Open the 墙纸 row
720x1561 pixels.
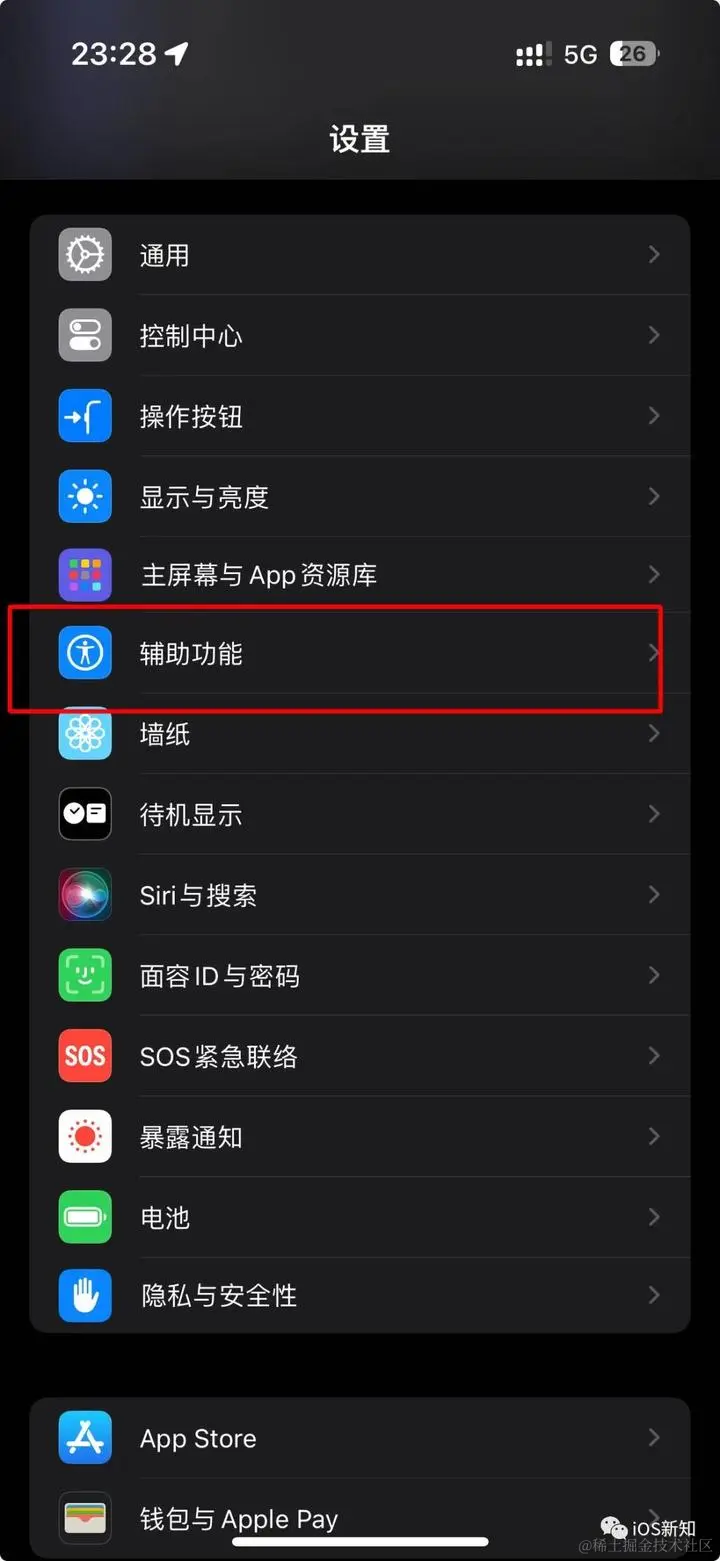(x=360, y=735)
